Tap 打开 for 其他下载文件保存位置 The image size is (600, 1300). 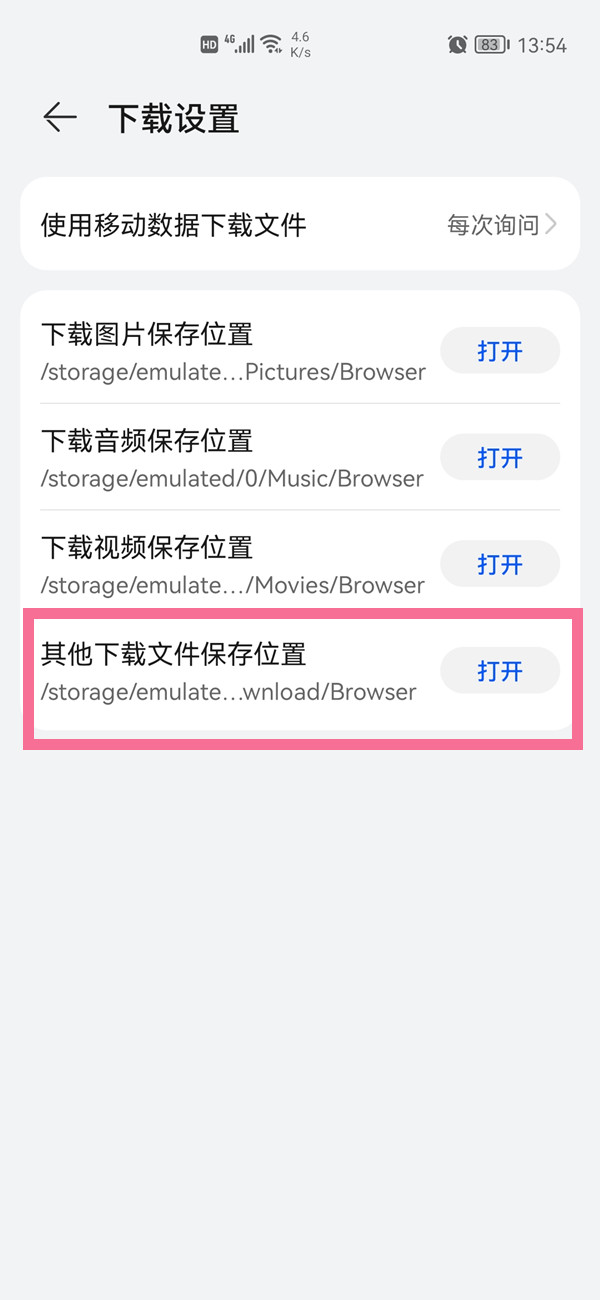(x=500, y=671)
